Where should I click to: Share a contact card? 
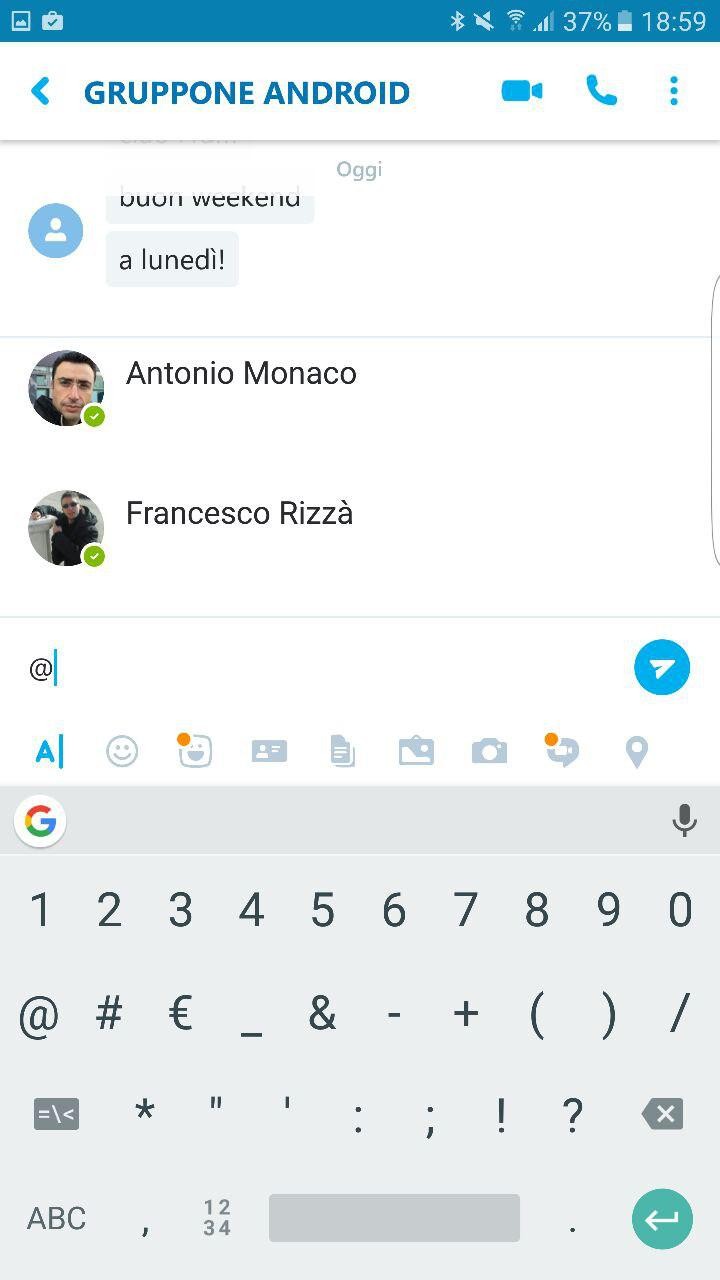(269, 751)
